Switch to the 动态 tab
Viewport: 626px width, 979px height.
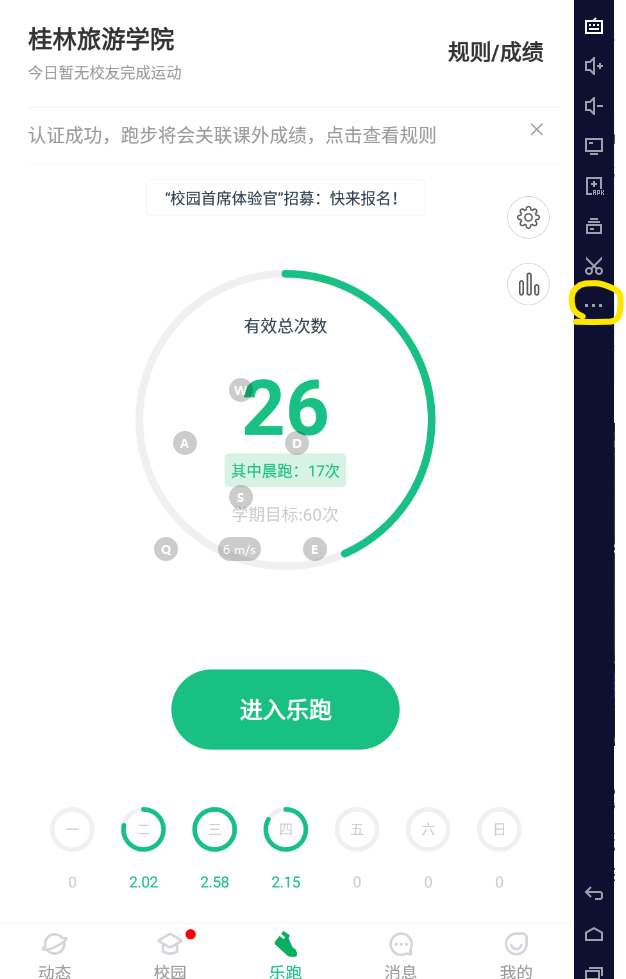point(55,953)
